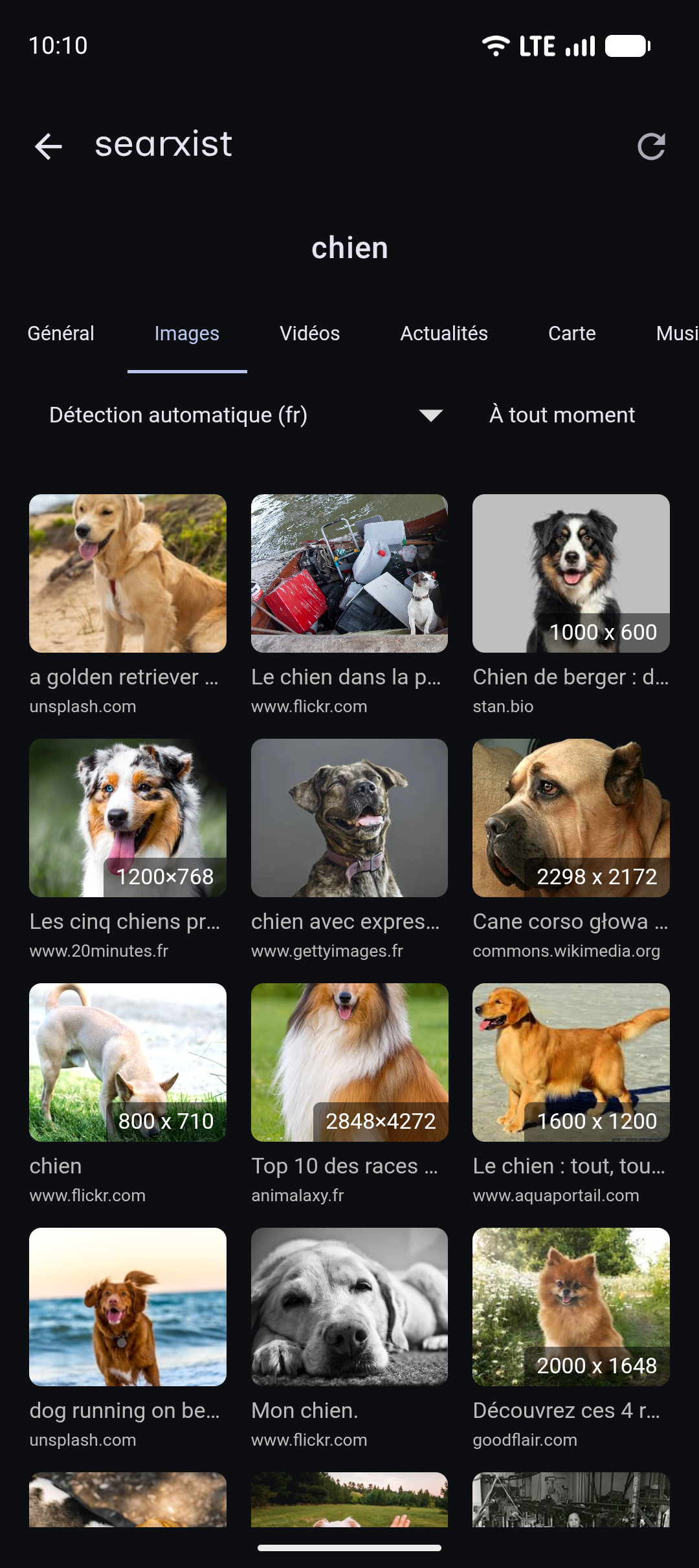
Task: Switch to the Vidéos tab
Action: [x=309, y=334]
